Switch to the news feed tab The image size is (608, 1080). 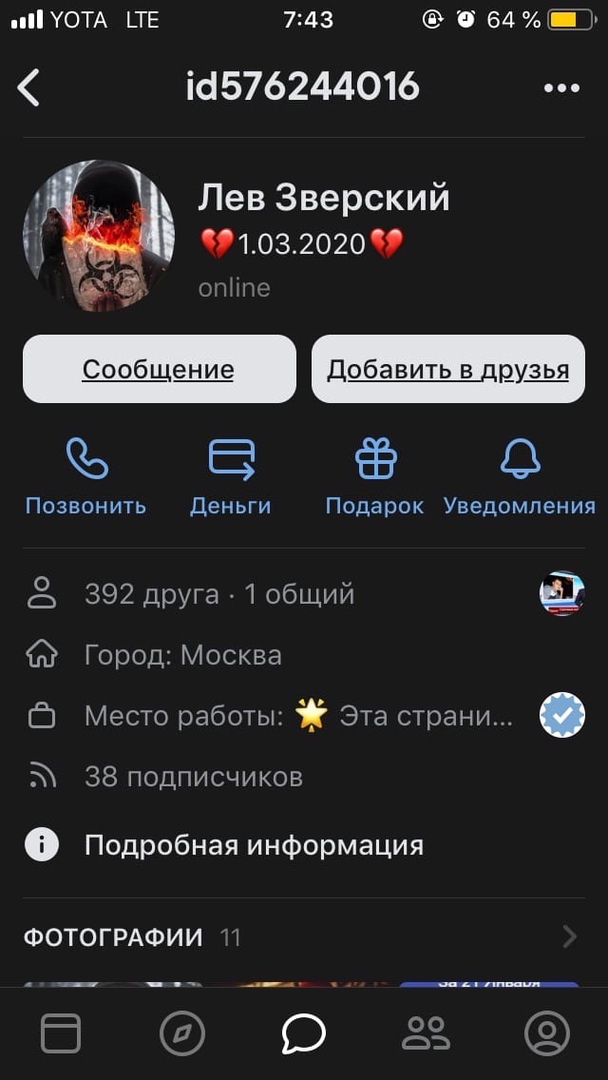(61, 1033)
